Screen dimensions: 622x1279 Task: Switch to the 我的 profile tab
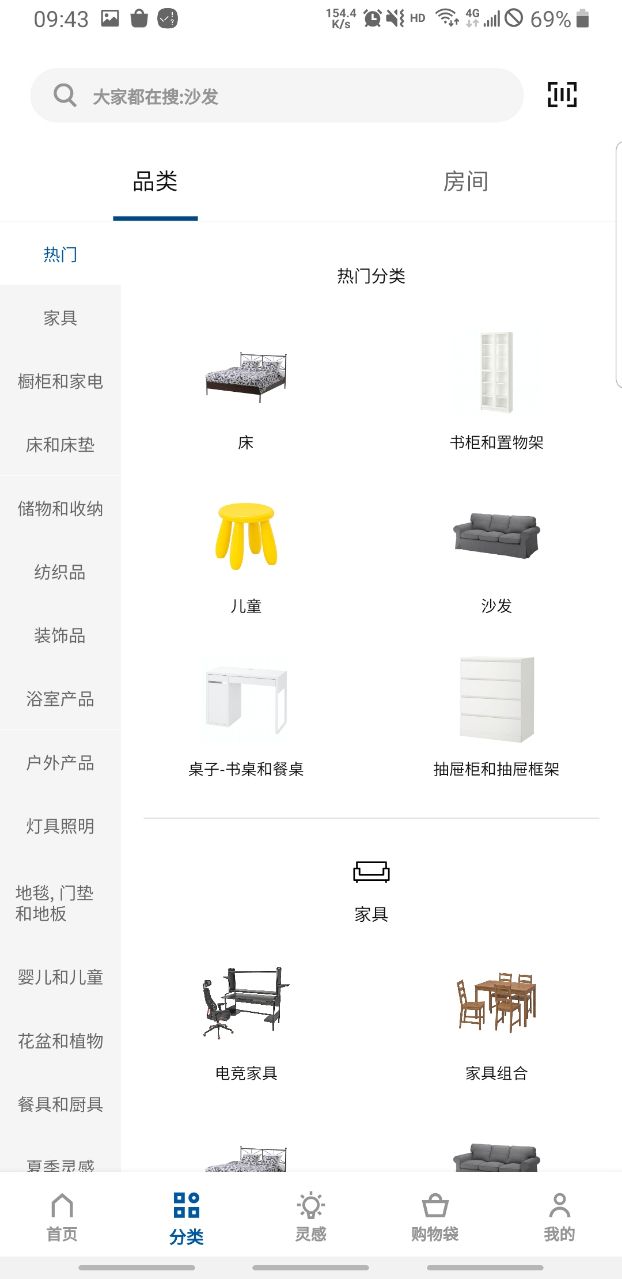[559, 1216]
